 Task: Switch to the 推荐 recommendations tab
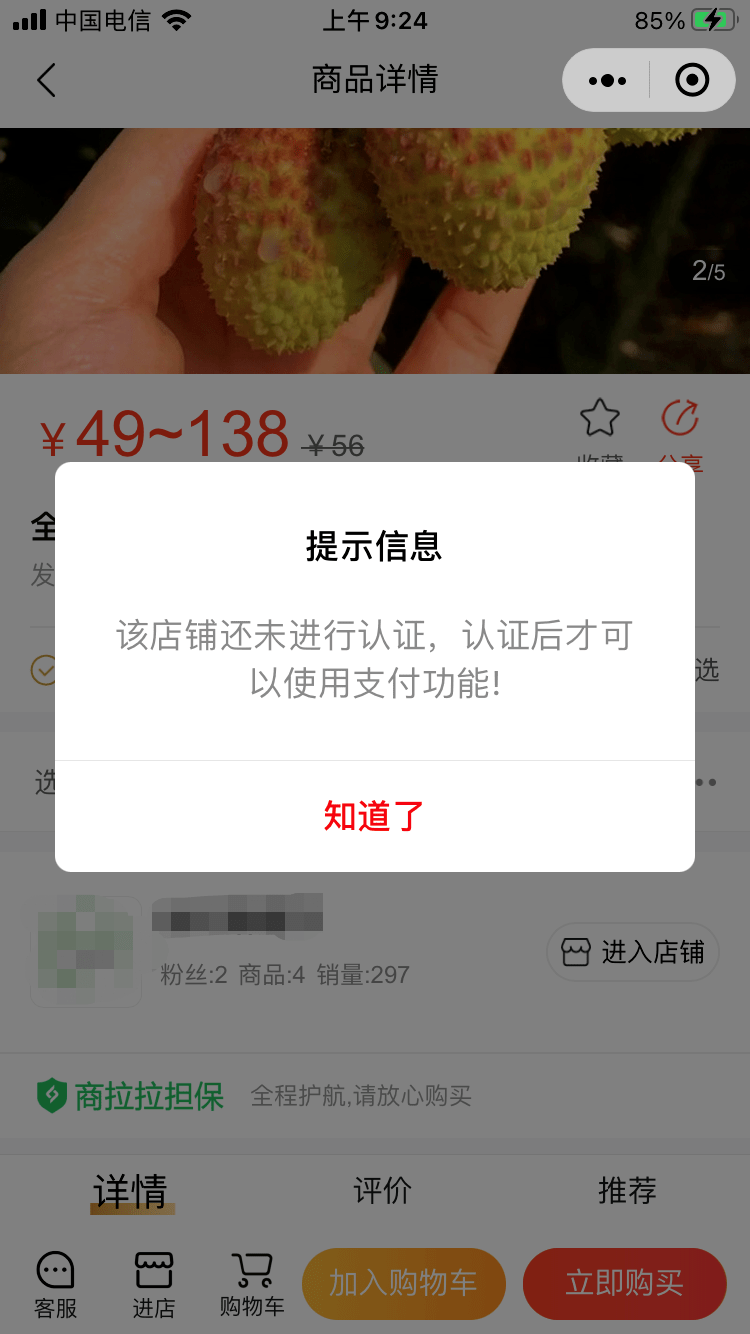(x=625, y=1191)
